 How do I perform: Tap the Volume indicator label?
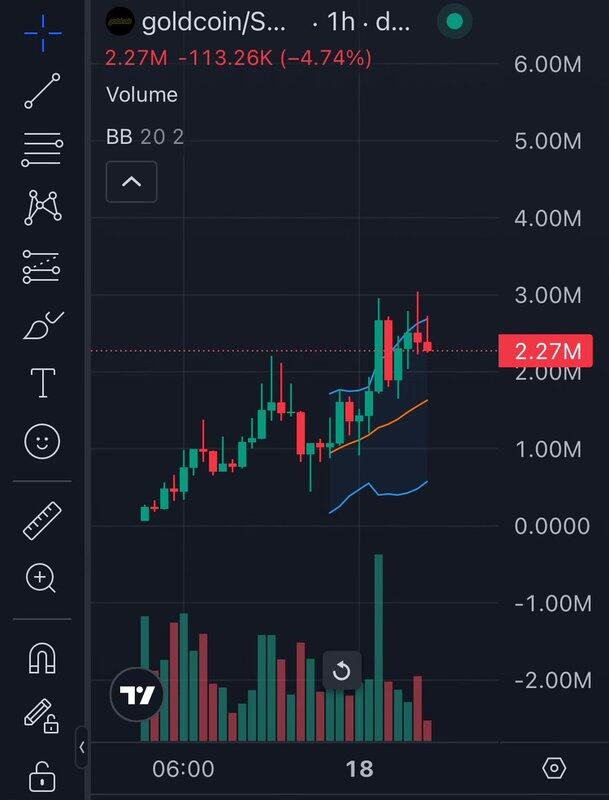[141, 95]
